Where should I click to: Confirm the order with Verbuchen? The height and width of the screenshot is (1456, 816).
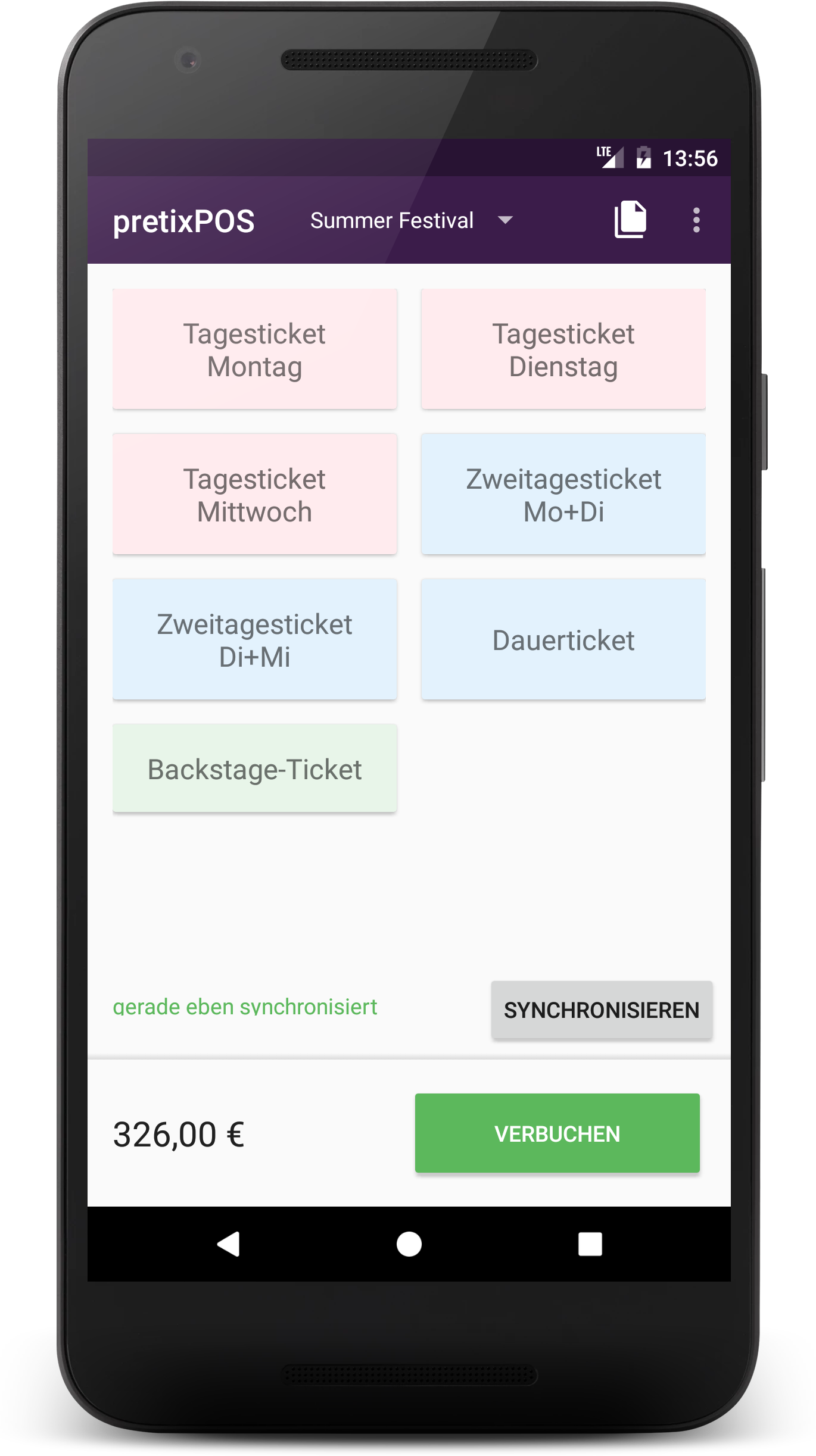[557, 1133]
